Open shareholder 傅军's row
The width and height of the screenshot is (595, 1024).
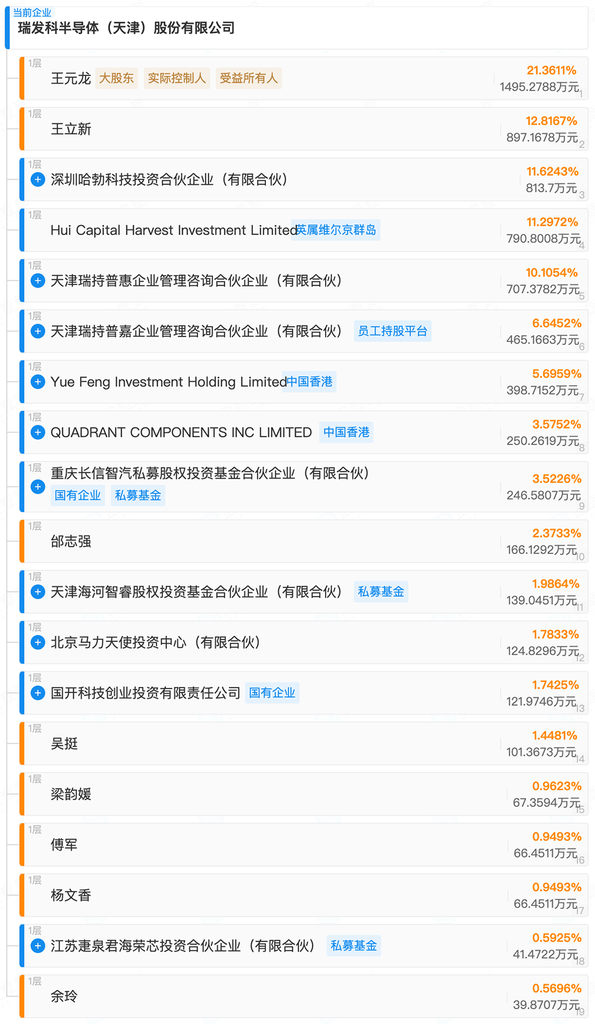pyautogui.click(x=304, y=844)
